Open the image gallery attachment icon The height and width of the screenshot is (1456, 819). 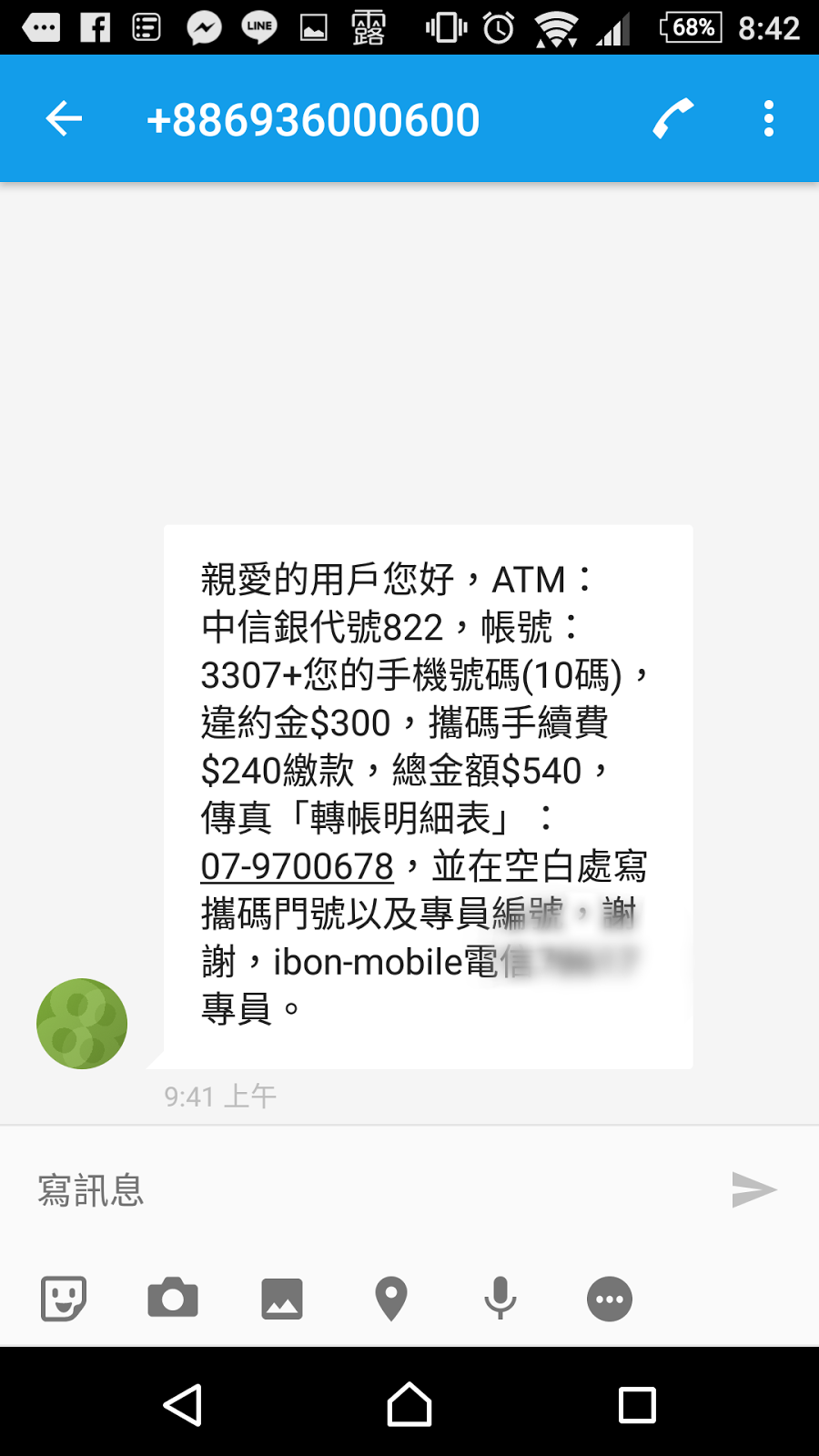(281, 1299)
